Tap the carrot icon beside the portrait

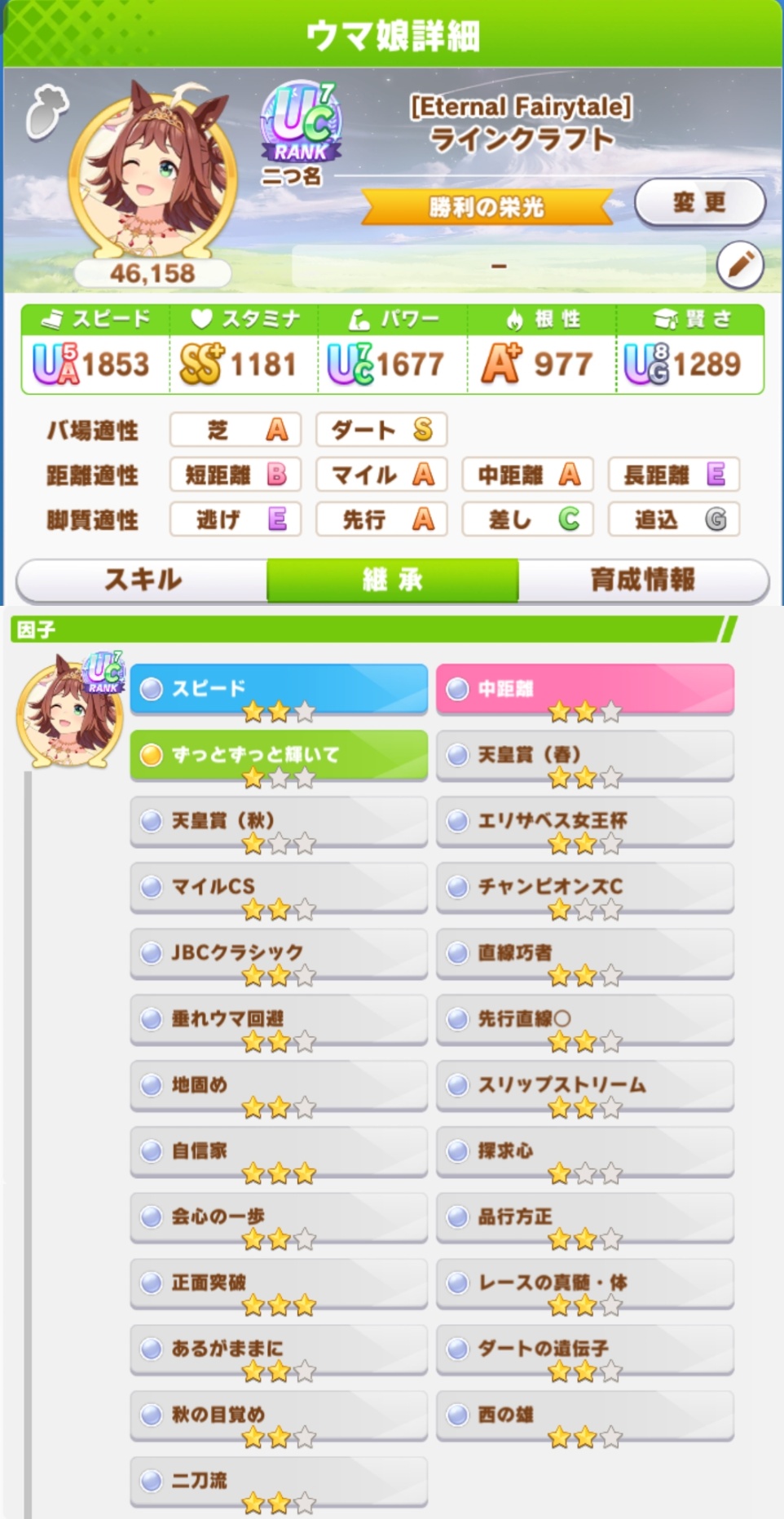(x=46, y=112)
